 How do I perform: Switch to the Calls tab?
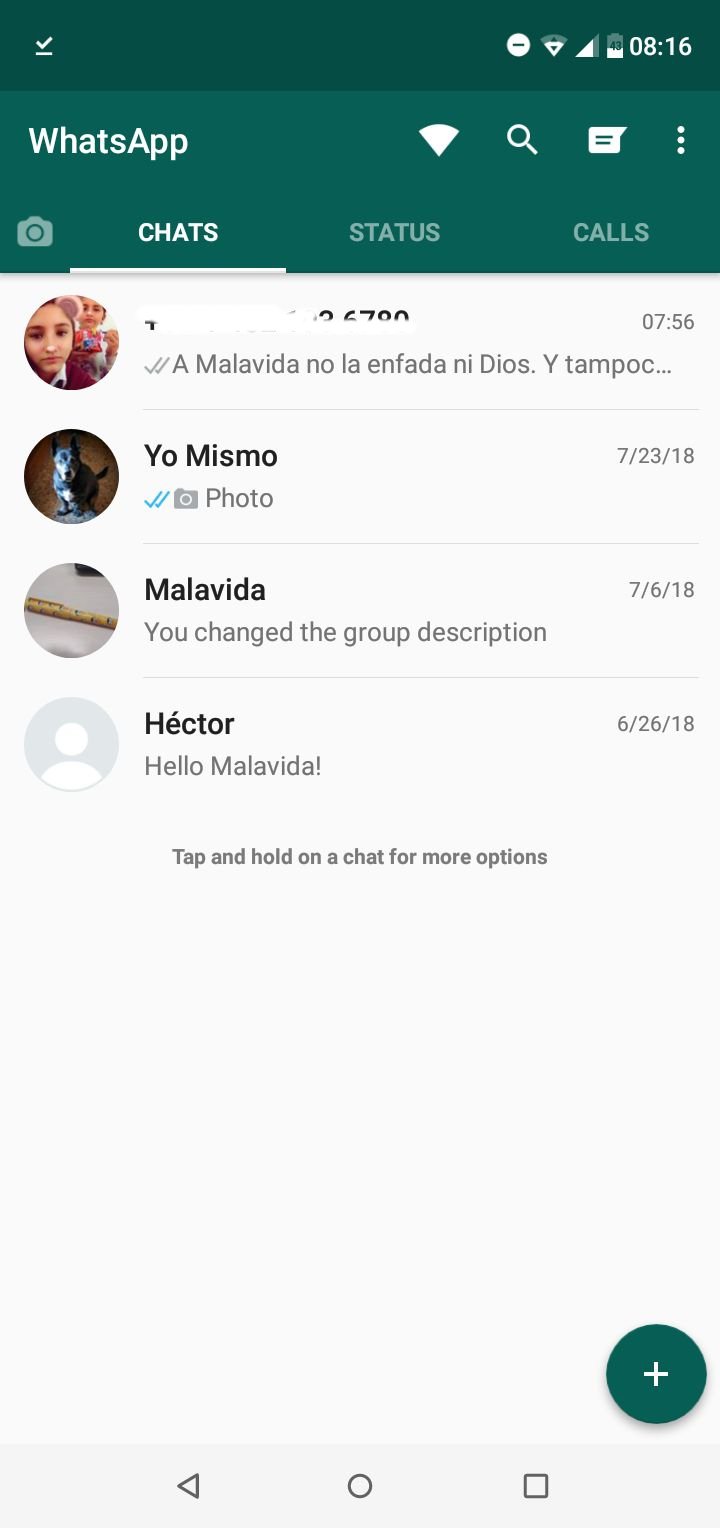pyautogui.click(x=611, y=232)
